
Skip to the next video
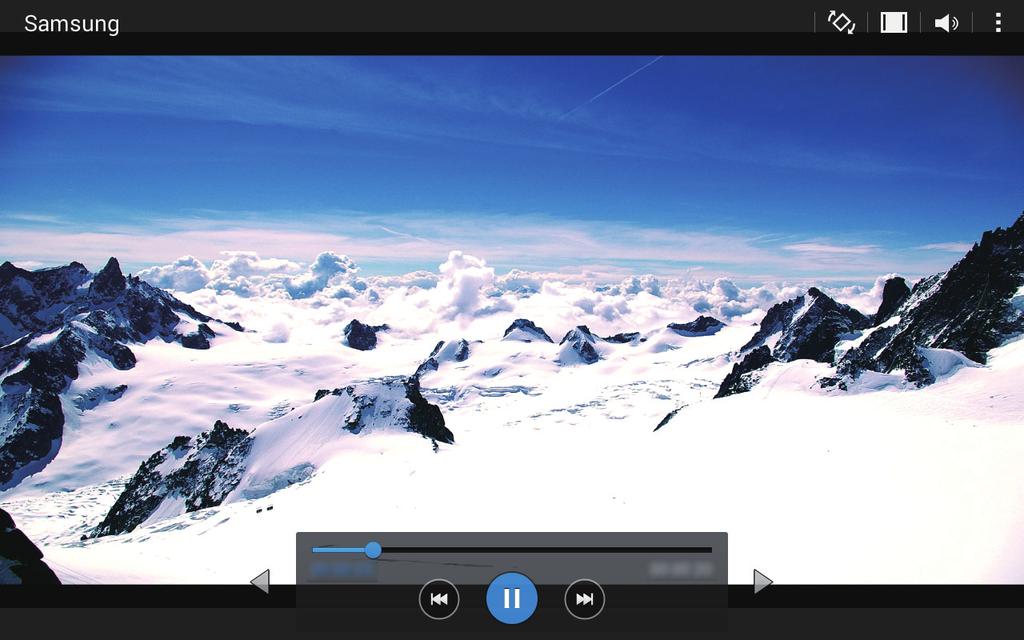pyautogui.click(x=585, y=599)
